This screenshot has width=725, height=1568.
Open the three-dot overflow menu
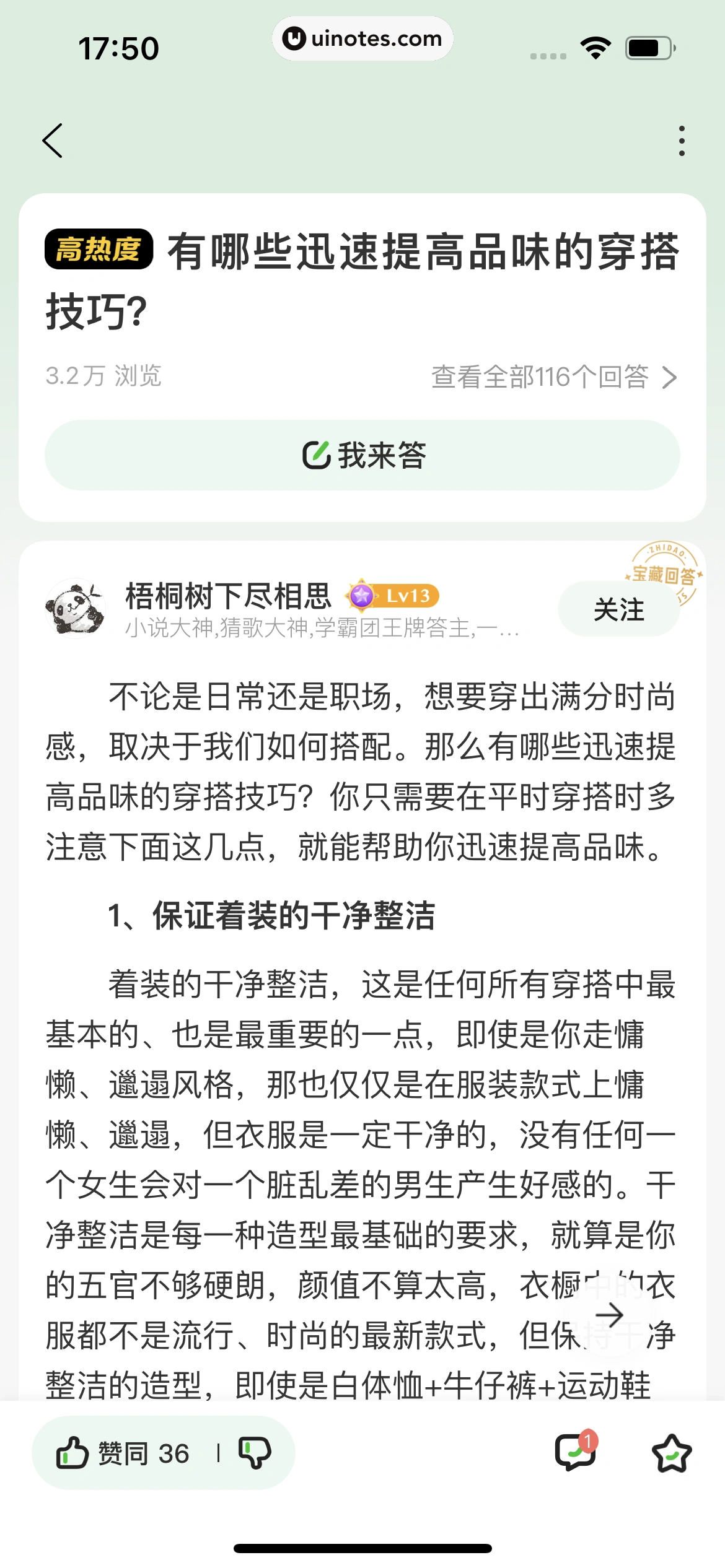coord(680,141)
